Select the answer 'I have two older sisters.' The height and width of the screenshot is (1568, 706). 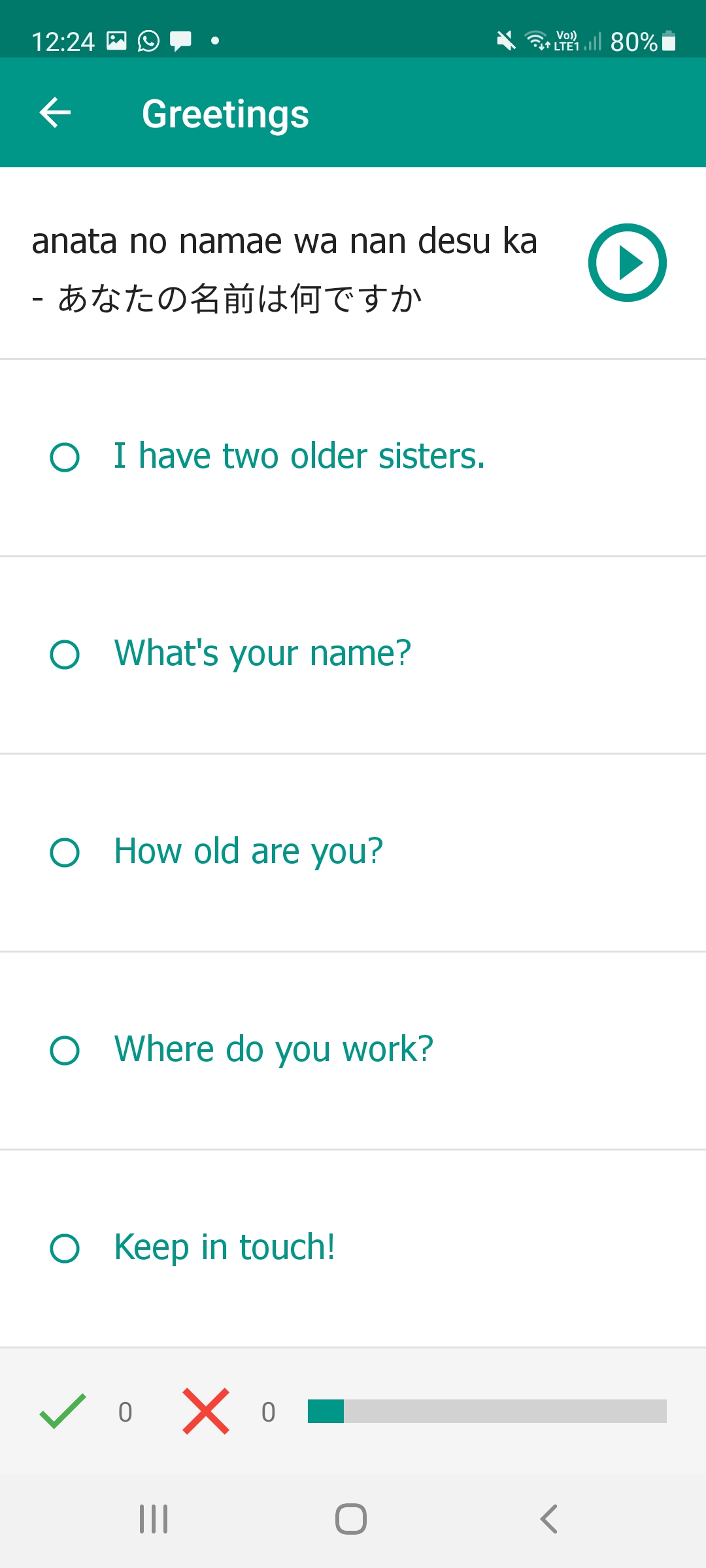[x=353, y=457]
